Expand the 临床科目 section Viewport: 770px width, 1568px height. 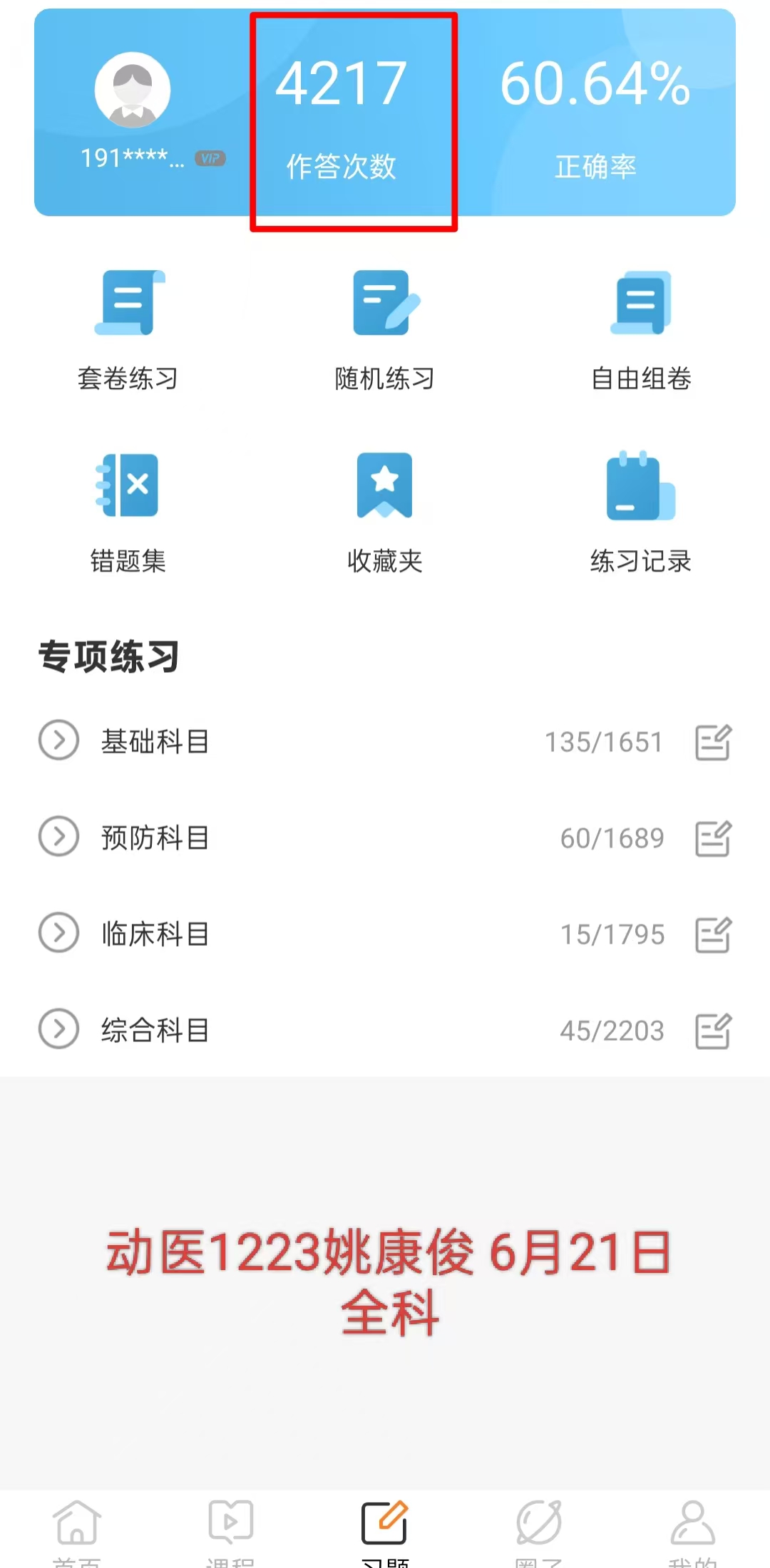[x=58, y=932]
